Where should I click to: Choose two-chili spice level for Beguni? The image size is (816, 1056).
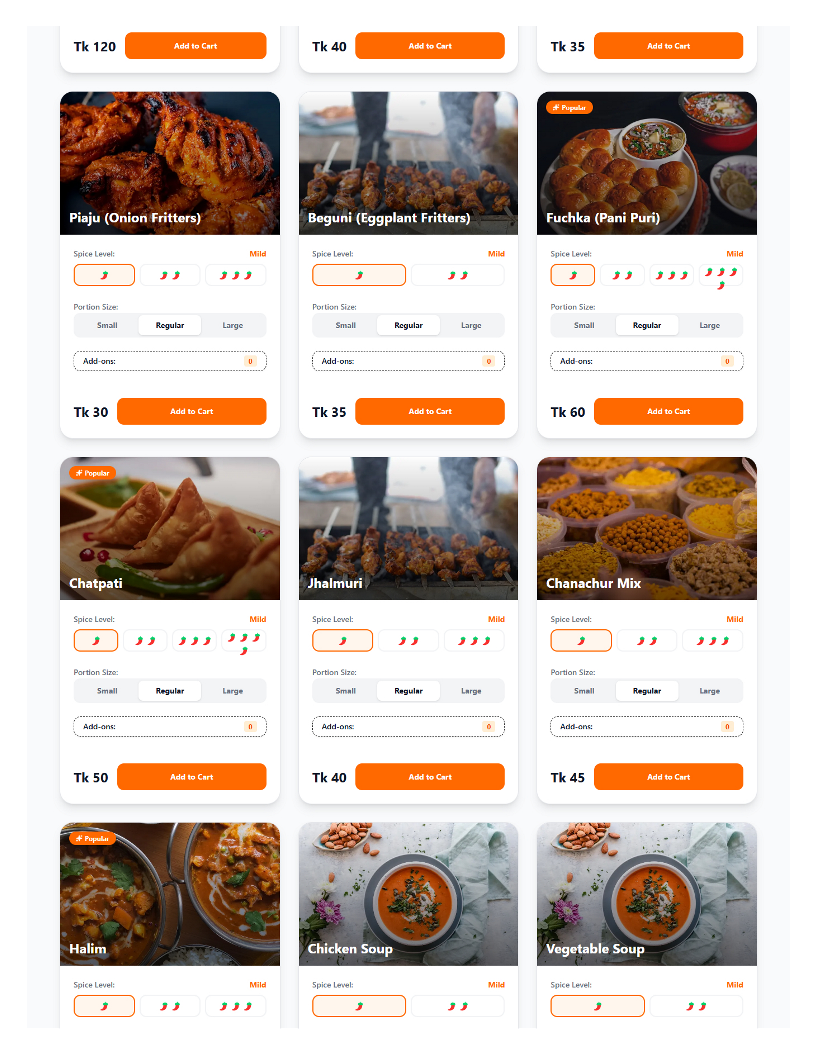(457, 275)
